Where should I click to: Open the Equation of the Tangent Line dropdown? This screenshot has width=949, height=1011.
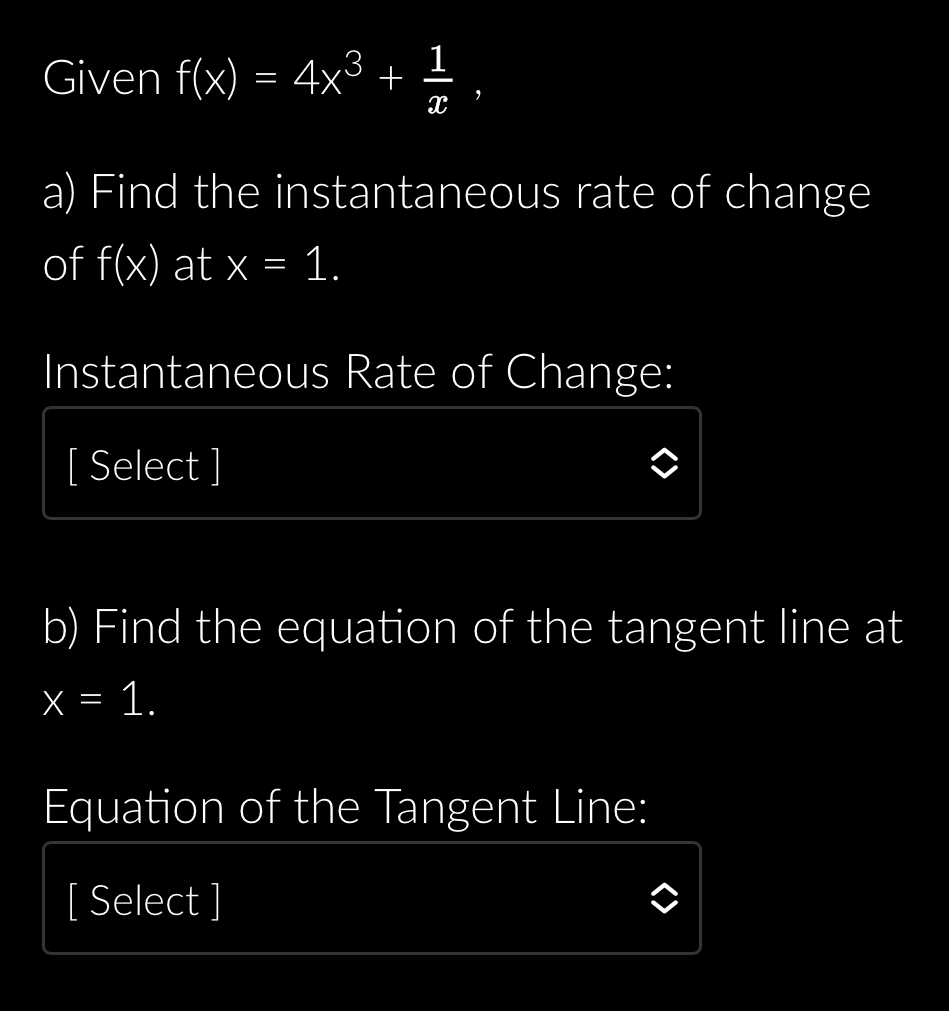coord(372,898)
